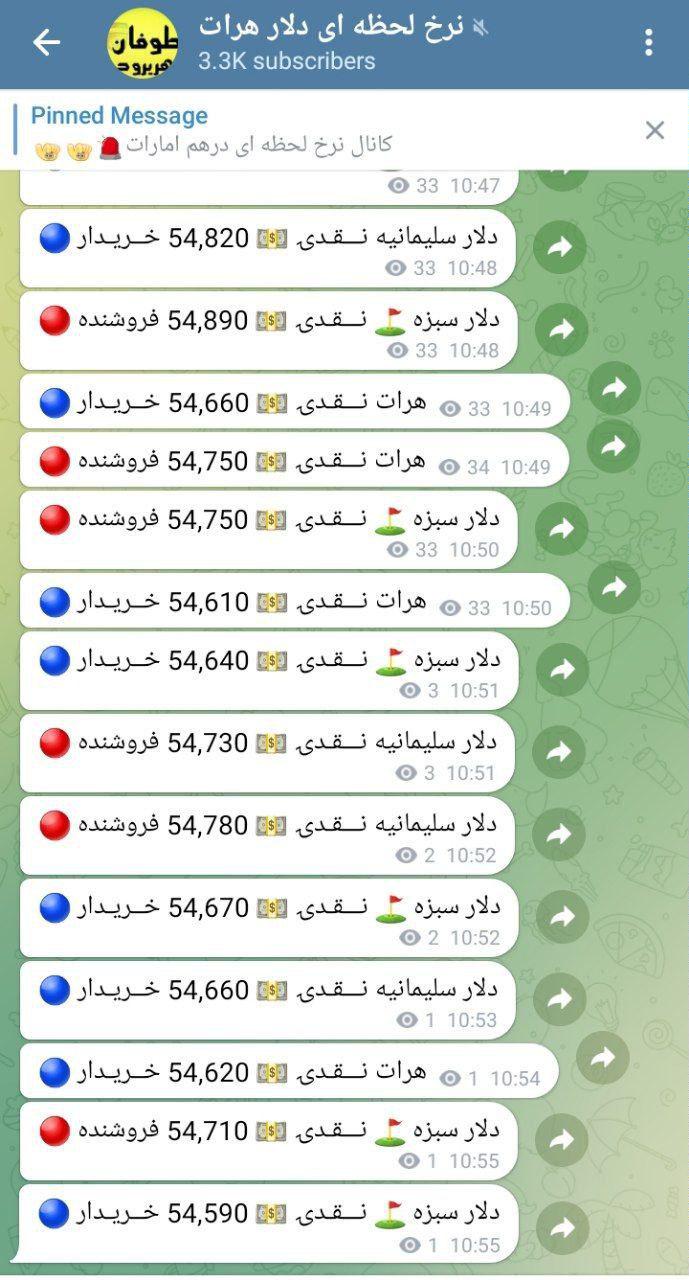Viewport: 689px width, 1280px height.
Task: Share the 54,670 buyer message
Action: click(x=560, y=916)
